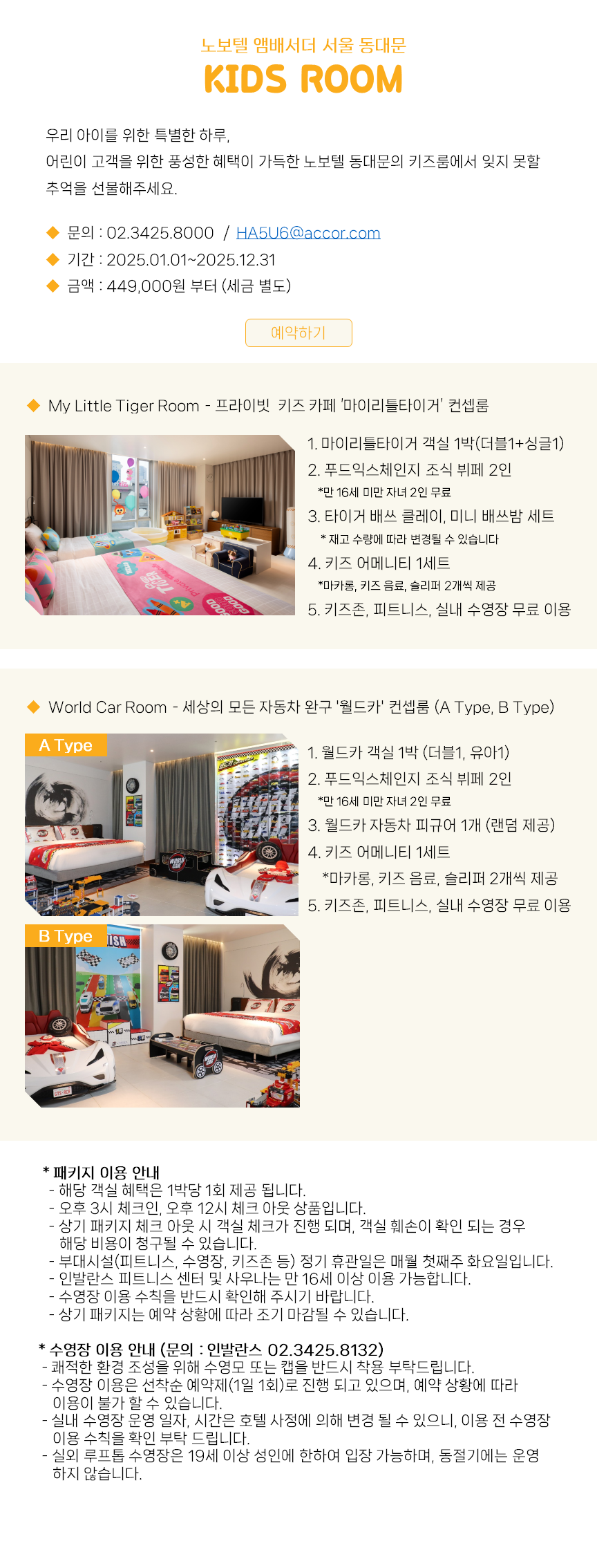The width and height of the screenshot is (597, 1568).
Task: Open the HA5U6@accor.com email link
Action: click(x=308, y=233)
